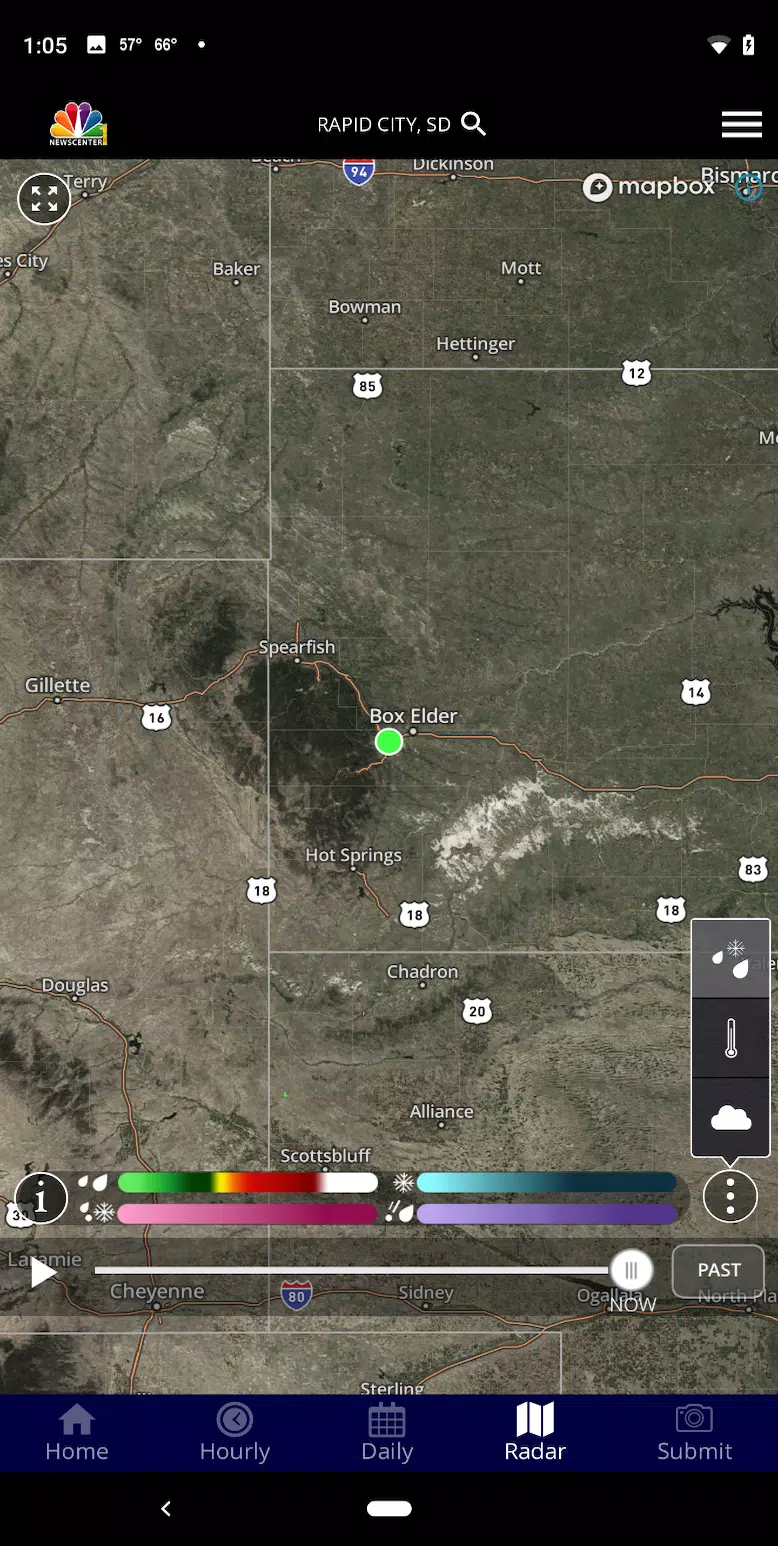This screenshot has width=778, height=1546.
Task: Play the radar animation
Action: coord(42,1272)
